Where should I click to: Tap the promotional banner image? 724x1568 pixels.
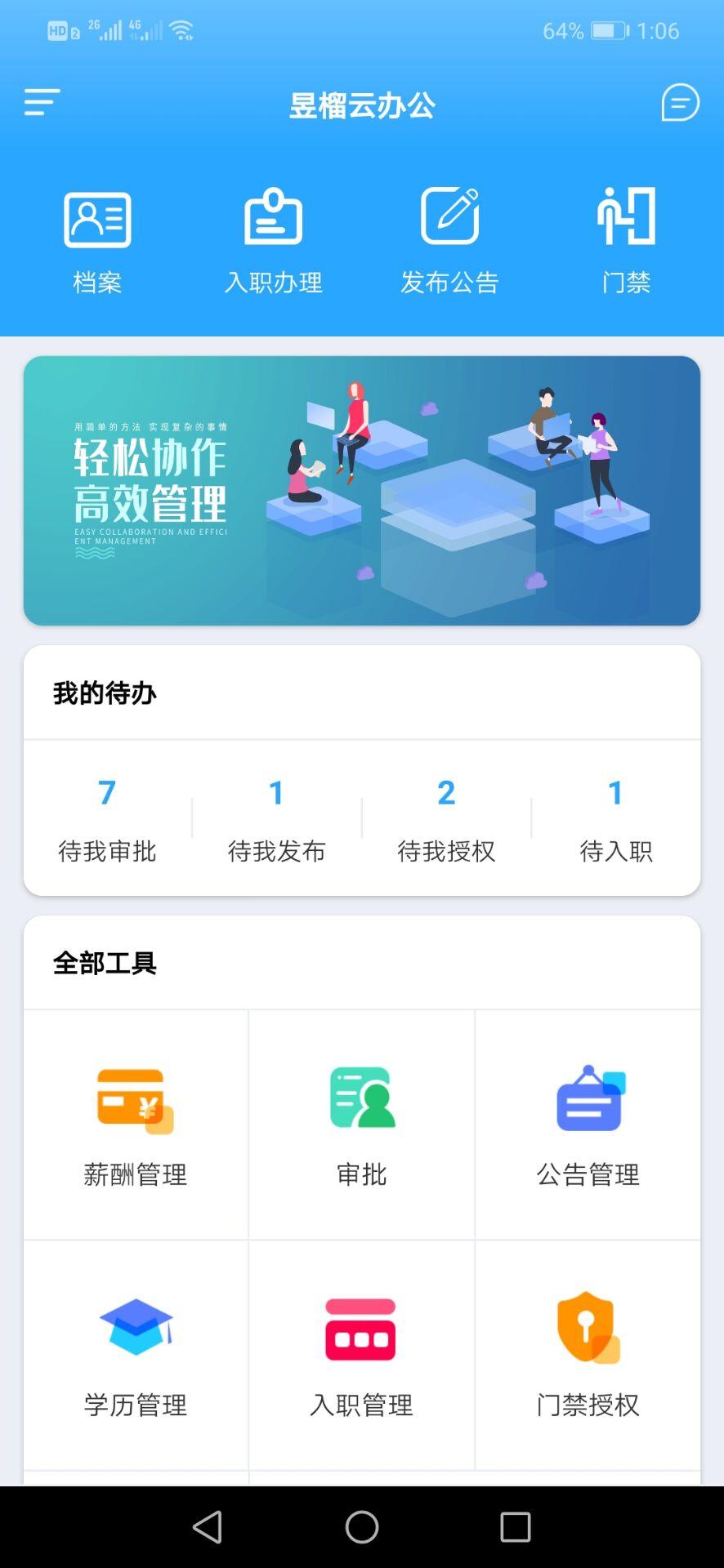tap(362, 488)
